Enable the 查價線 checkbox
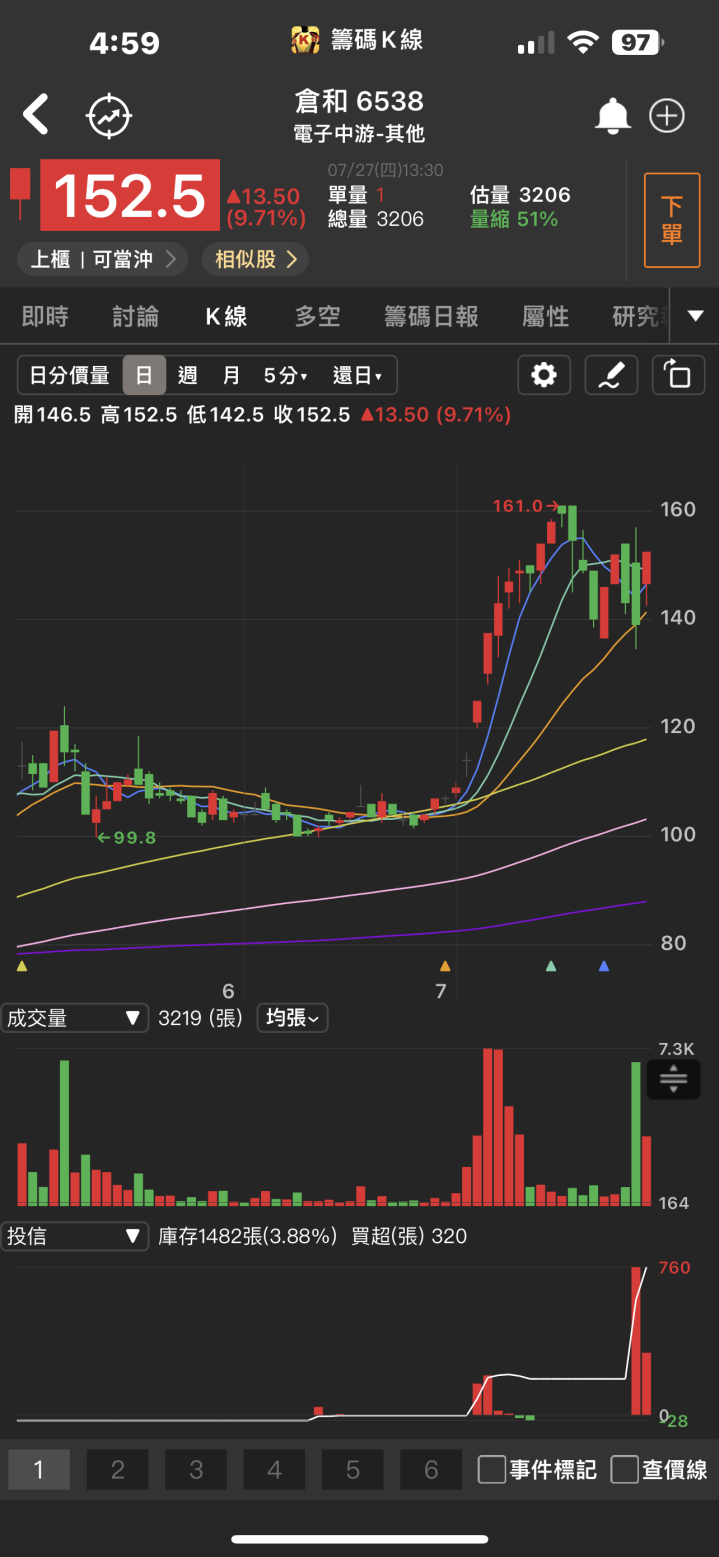This screenshot has width=719, height=1557. tap(625, 1469)
